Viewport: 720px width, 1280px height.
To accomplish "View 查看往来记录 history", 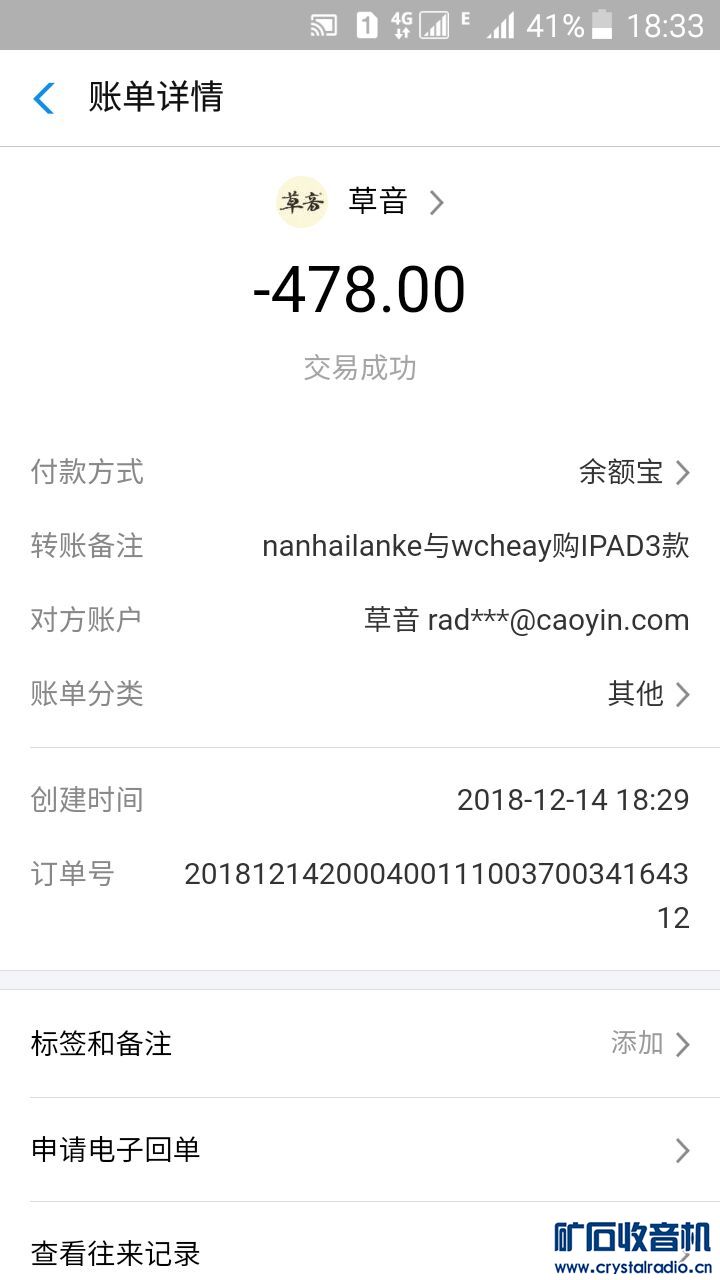I will pyautogui.click(x=300, y=1252).
